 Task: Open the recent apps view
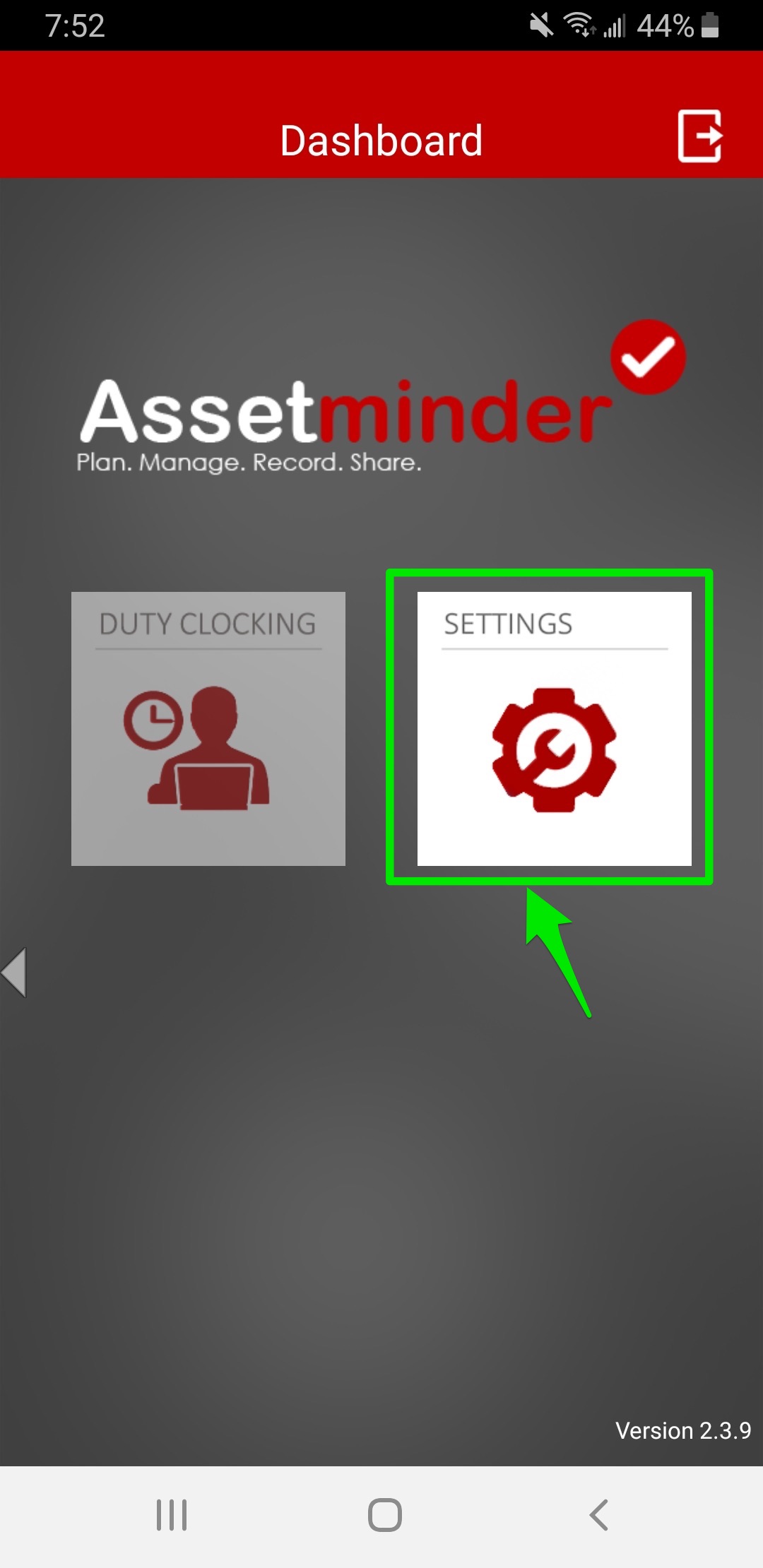coord(172,1514)
